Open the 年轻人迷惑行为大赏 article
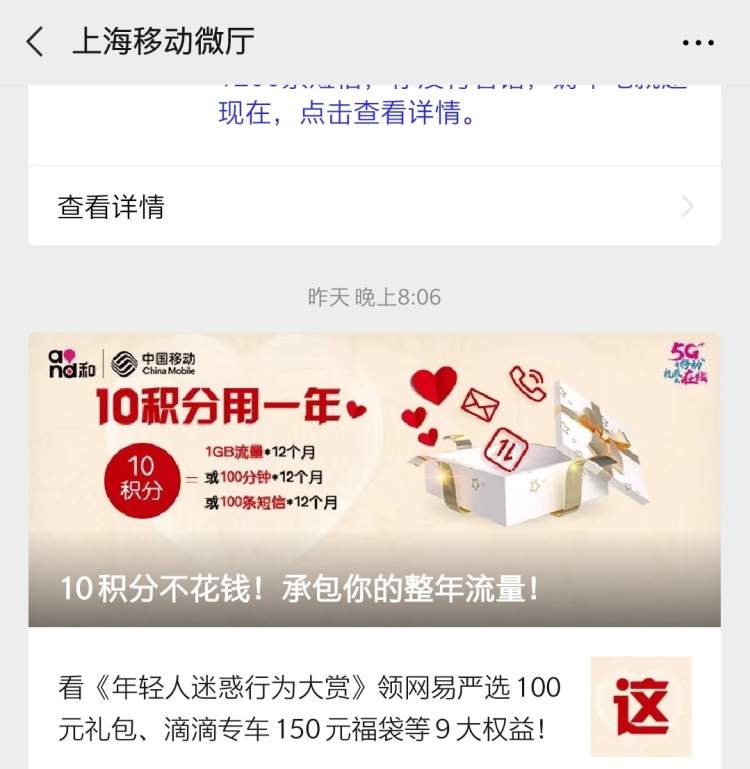The width and height of the screenshot is (750, 769). pos(310,708)
